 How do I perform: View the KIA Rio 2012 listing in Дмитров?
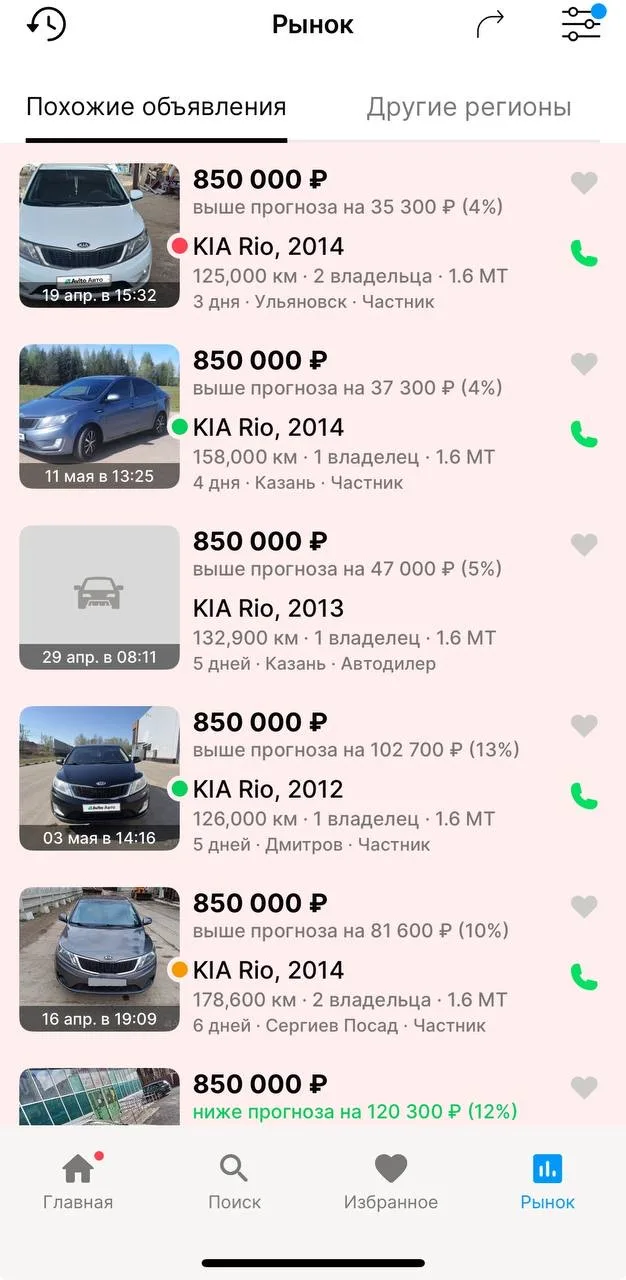pos(313,779)
